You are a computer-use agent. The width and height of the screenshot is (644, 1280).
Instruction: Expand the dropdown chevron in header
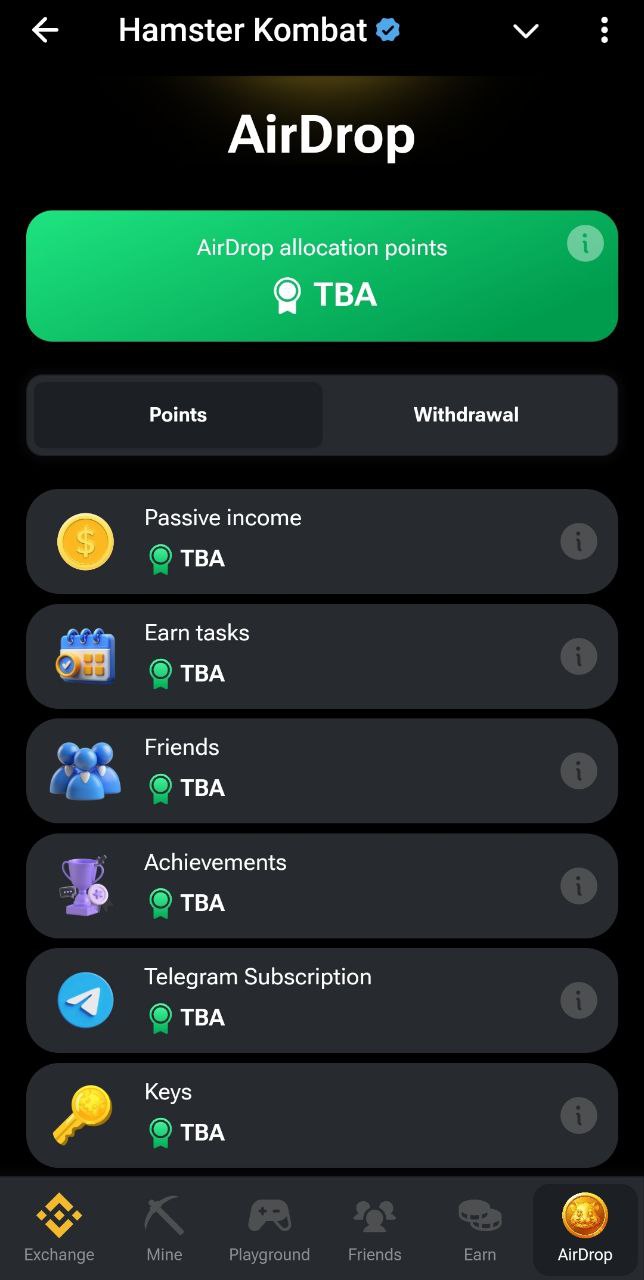[525, 31]
